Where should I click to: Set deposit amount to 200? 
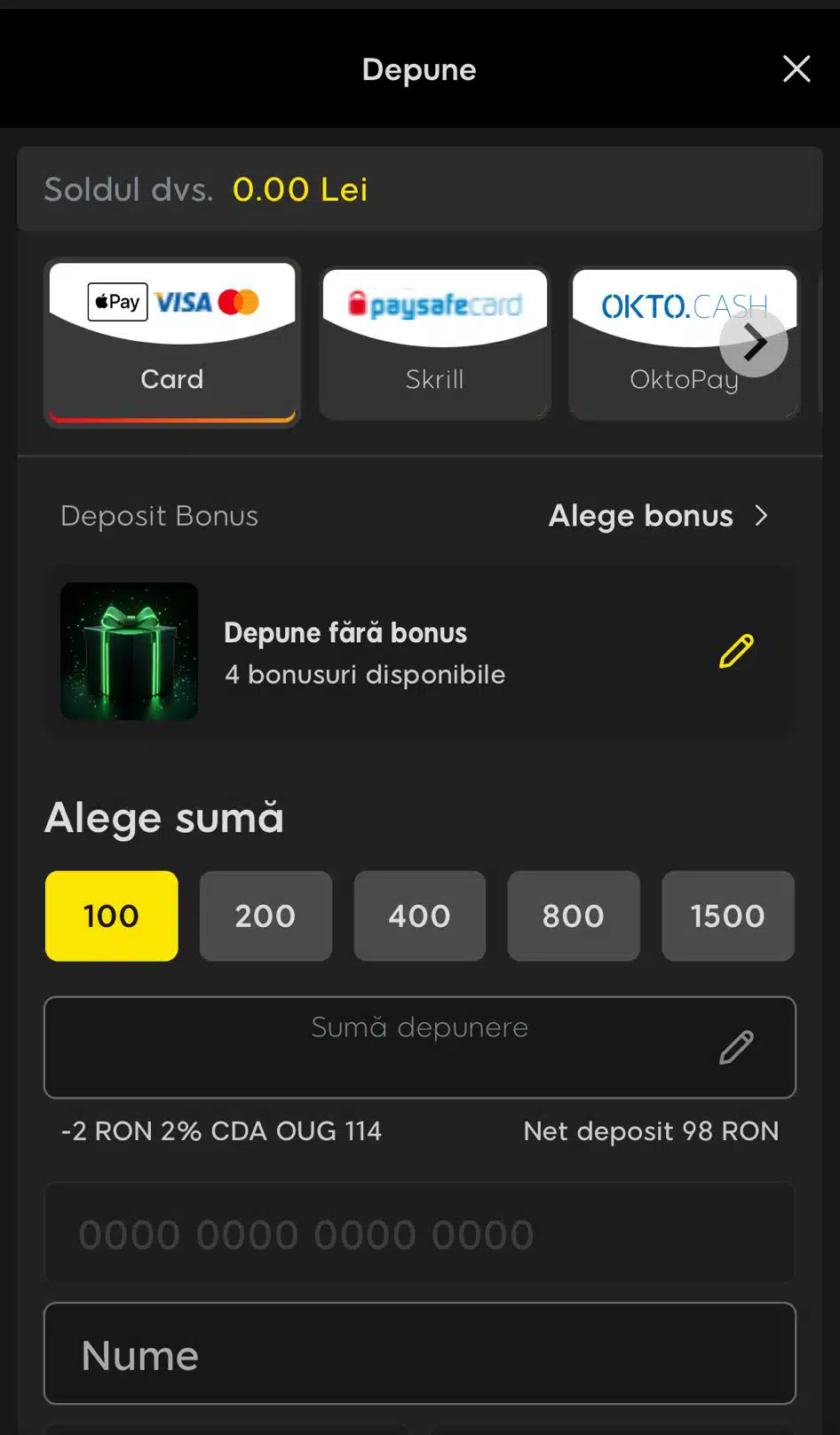[x=265, y=916]
